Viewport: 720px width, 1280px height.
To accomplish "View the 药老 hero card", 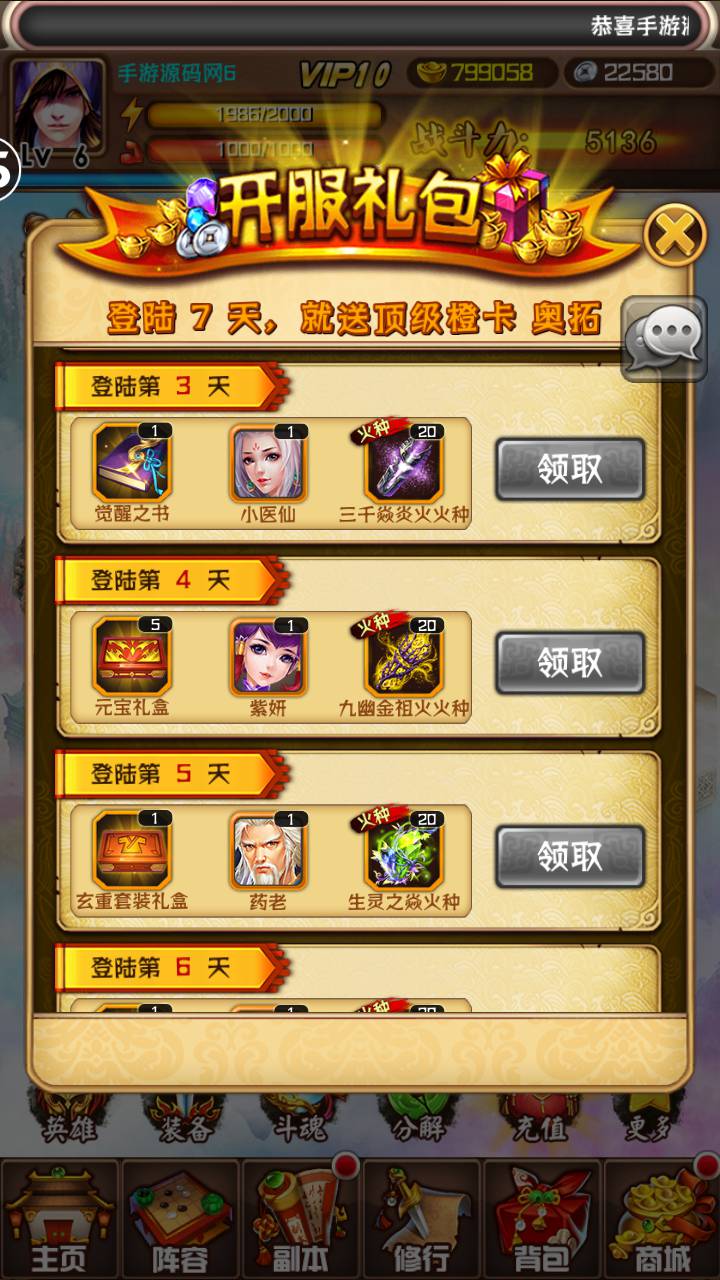I will [x=268, y=850].
